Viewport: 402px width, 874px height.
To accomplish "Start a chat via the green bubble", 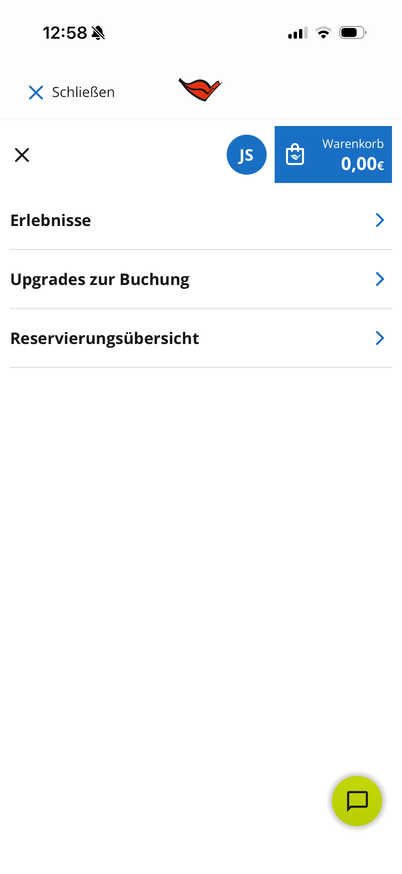I will click(x=357, y=801).
